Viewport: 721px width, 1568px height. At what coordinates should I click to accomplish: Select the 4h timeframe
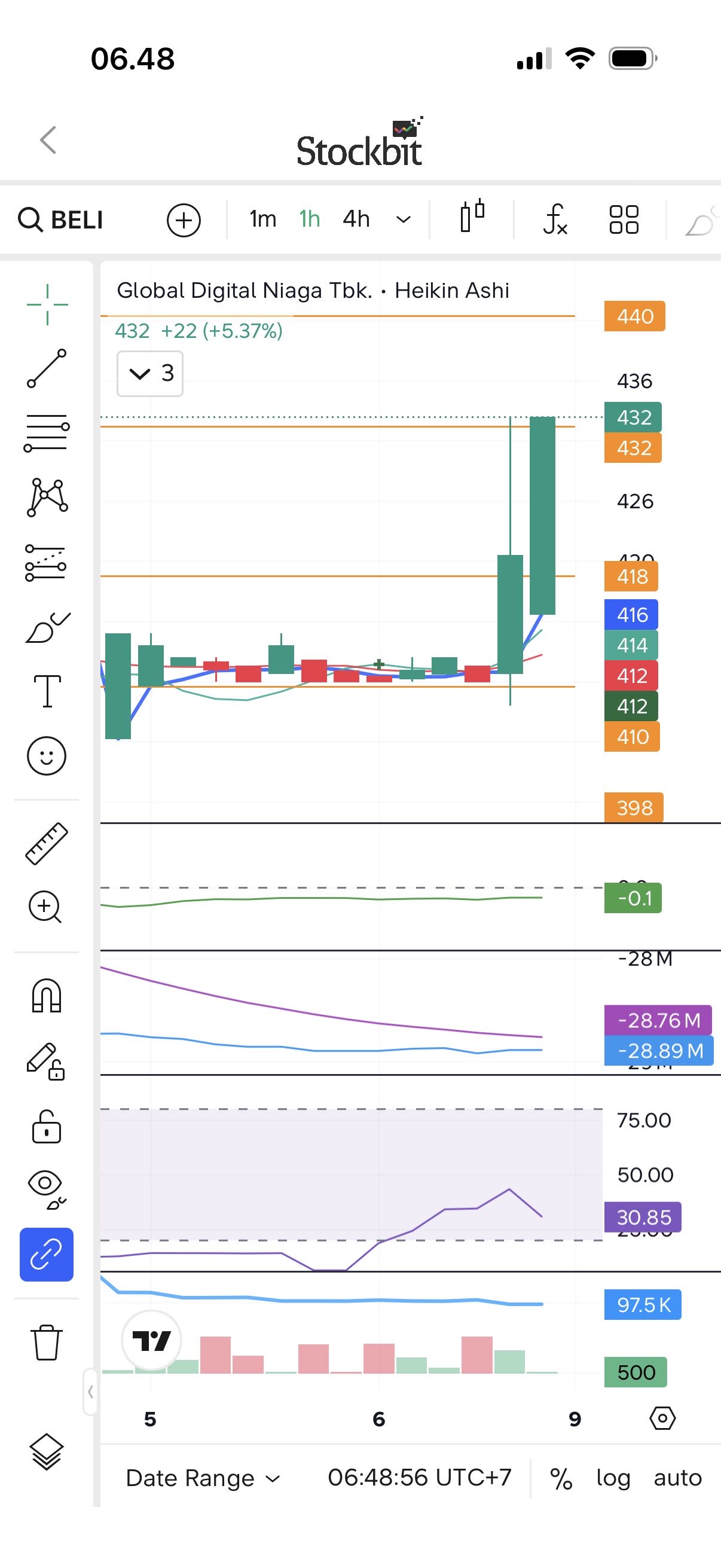coord(356,219)
